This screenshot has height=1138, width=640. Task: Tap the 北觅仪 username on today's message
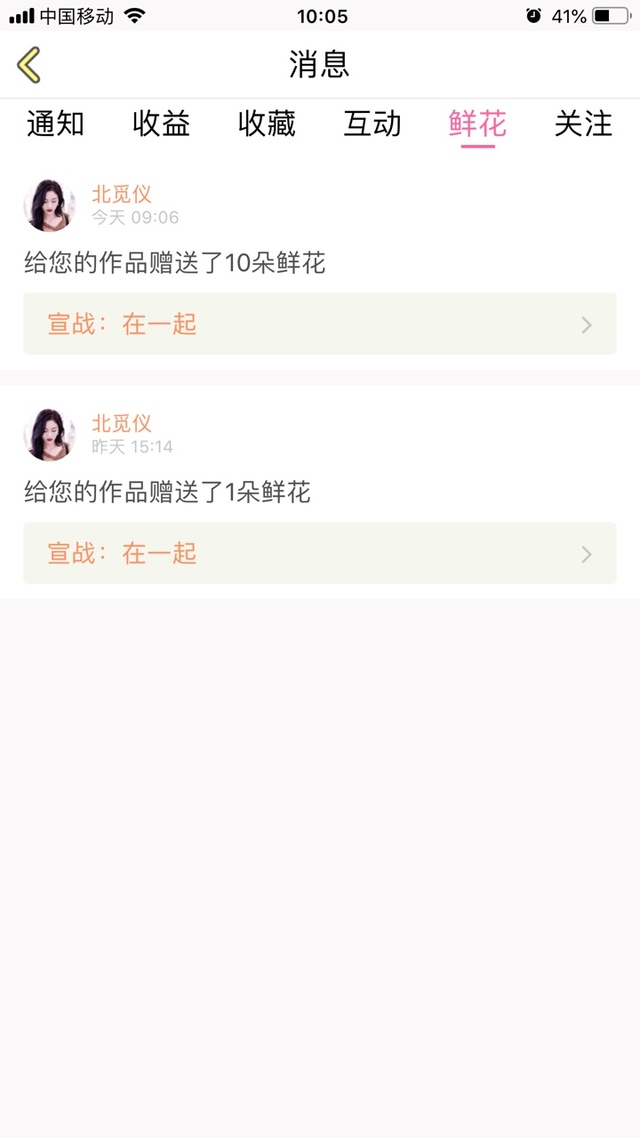(x=121, y=194)
